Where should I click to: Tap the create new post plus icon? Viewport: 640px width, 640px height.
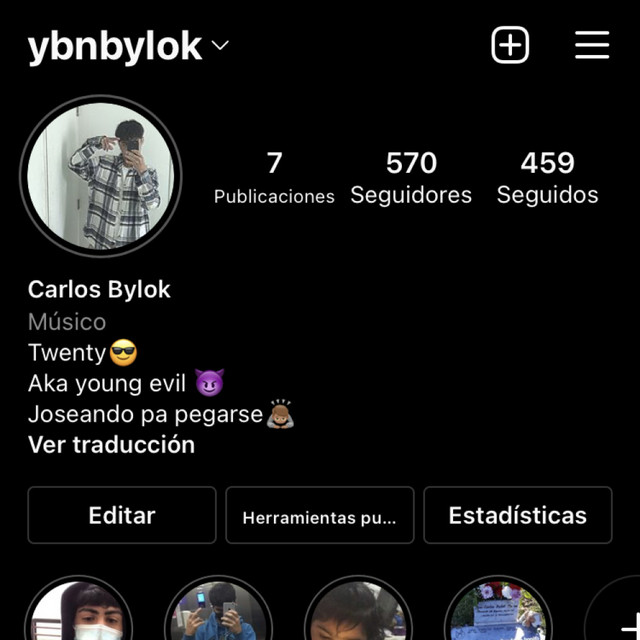click(x=510, y=45)
